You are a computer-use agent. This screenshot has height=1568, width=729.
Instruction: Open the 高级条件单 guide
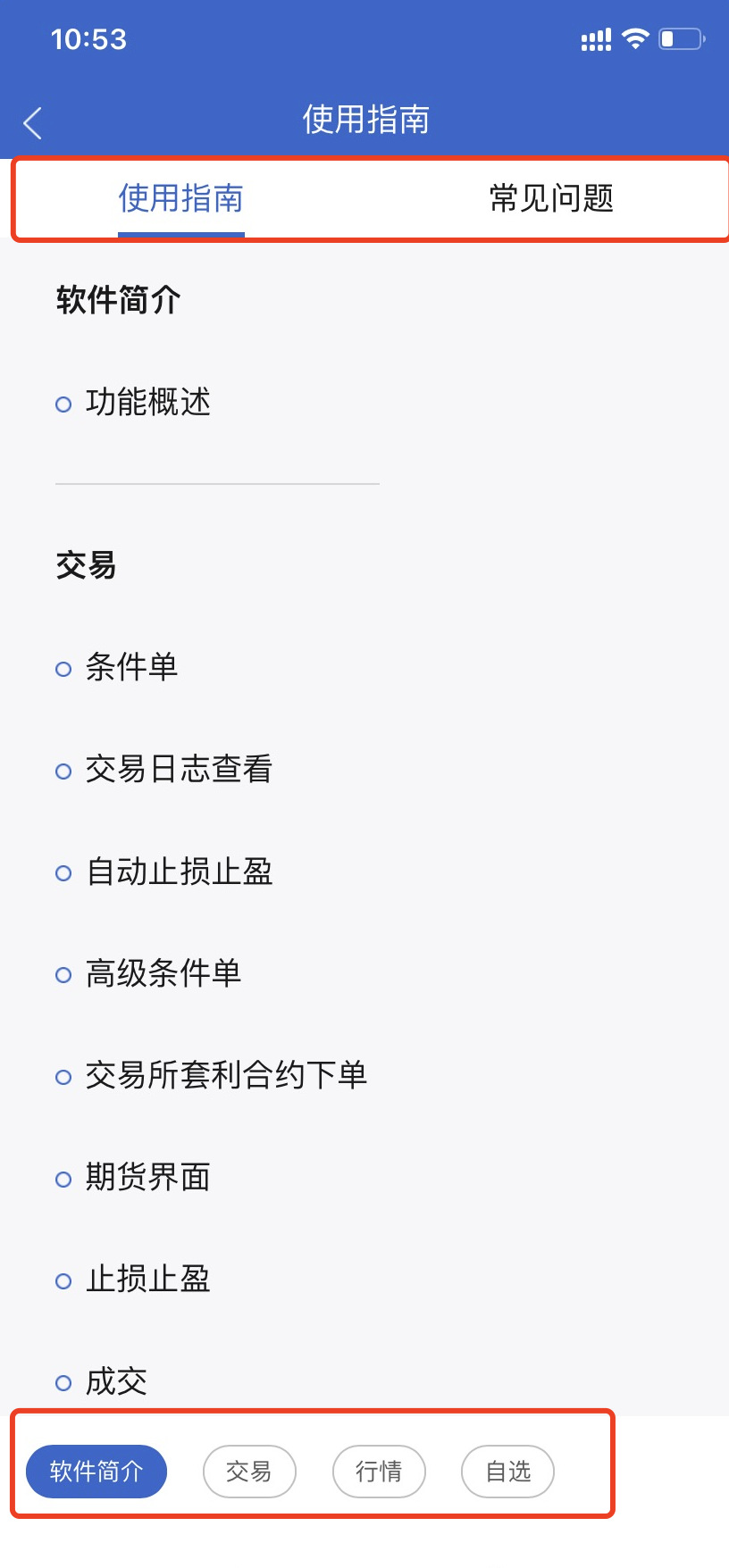click(x=163, y=973)
